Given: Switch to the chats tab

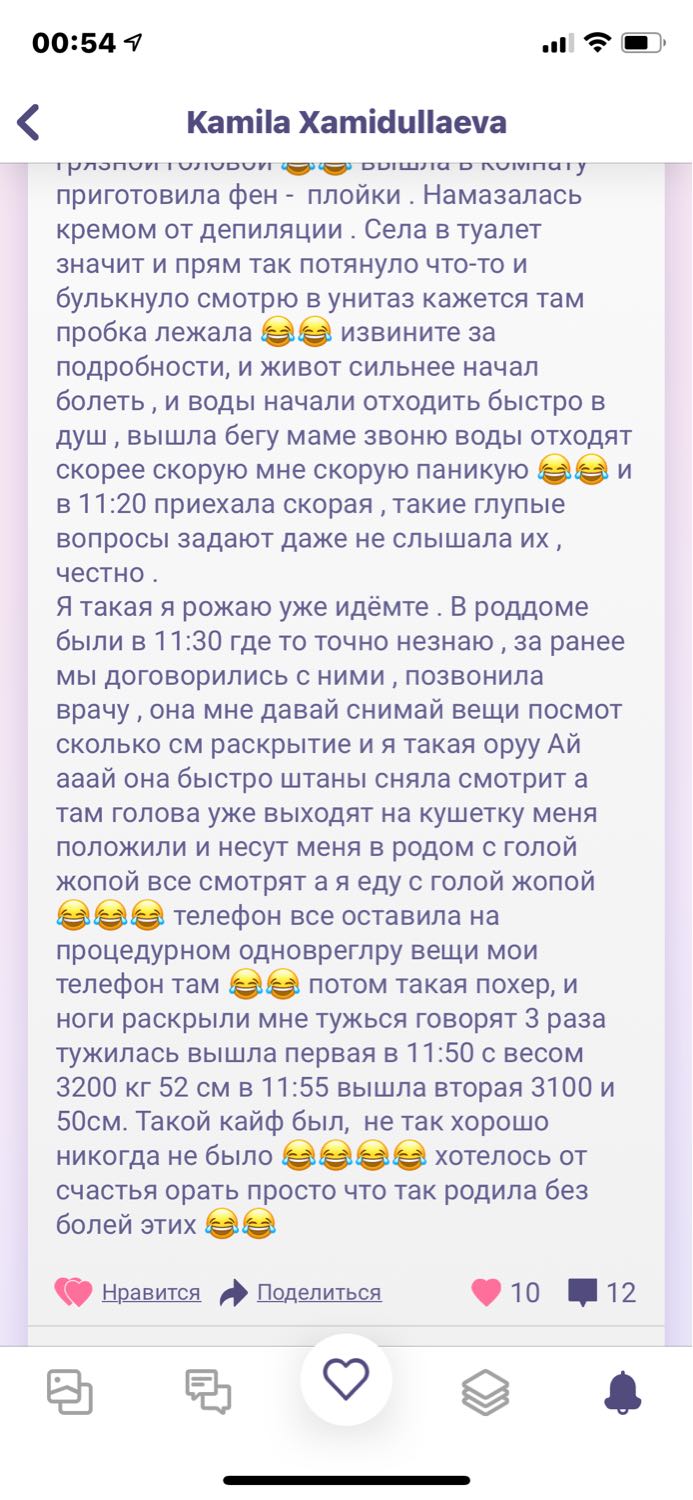Looking at the screenshot, I should [x=208, y=1392].
